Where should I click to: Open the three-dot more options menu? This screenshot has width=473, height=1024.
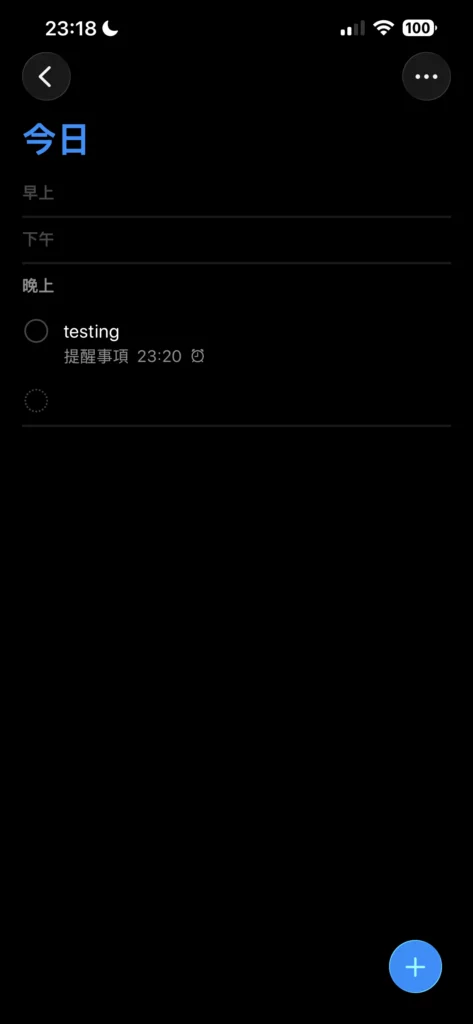point(427,76)
